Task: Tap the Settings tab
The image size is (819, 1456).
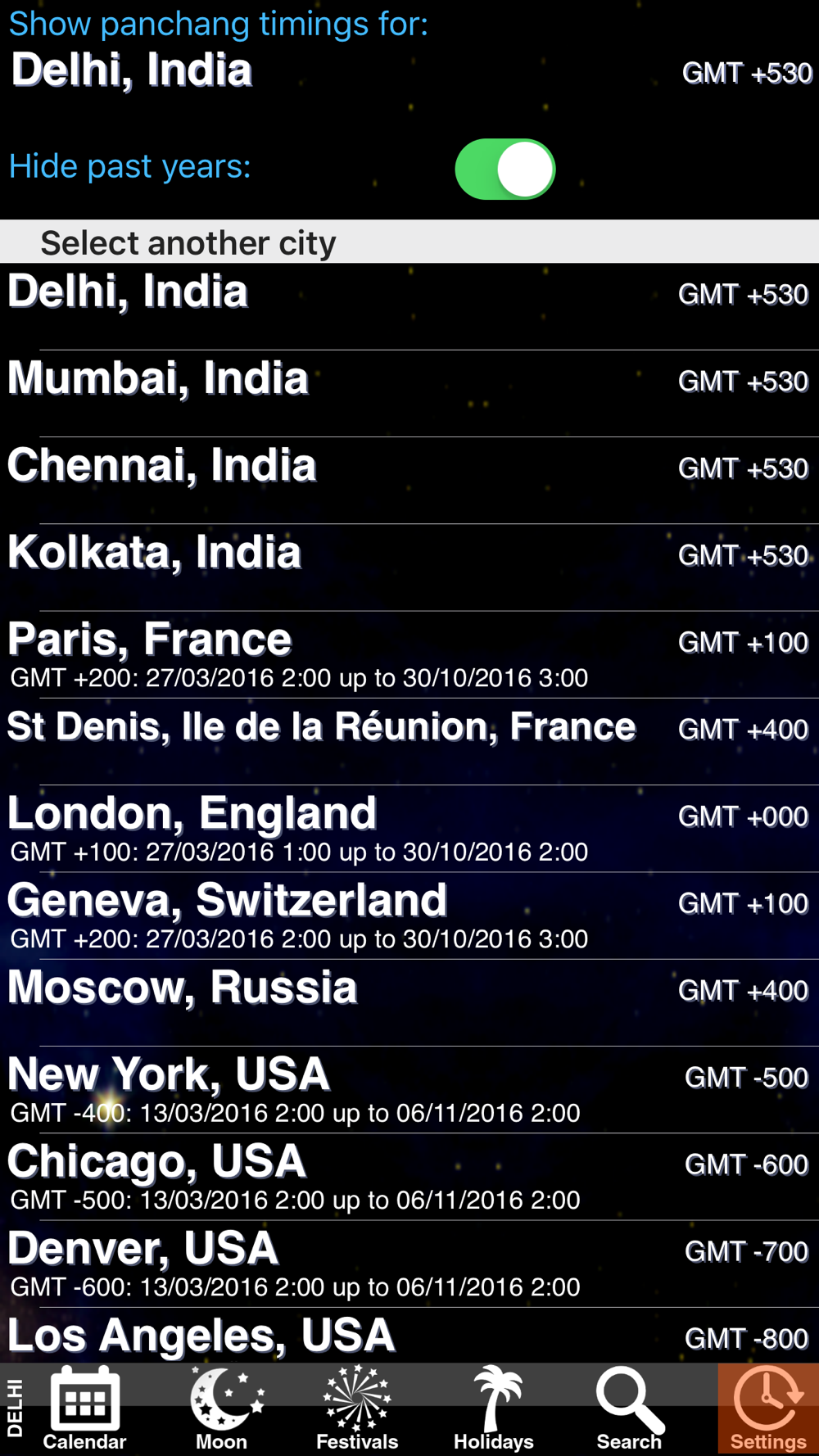Action: click(x=768, y=1409)
